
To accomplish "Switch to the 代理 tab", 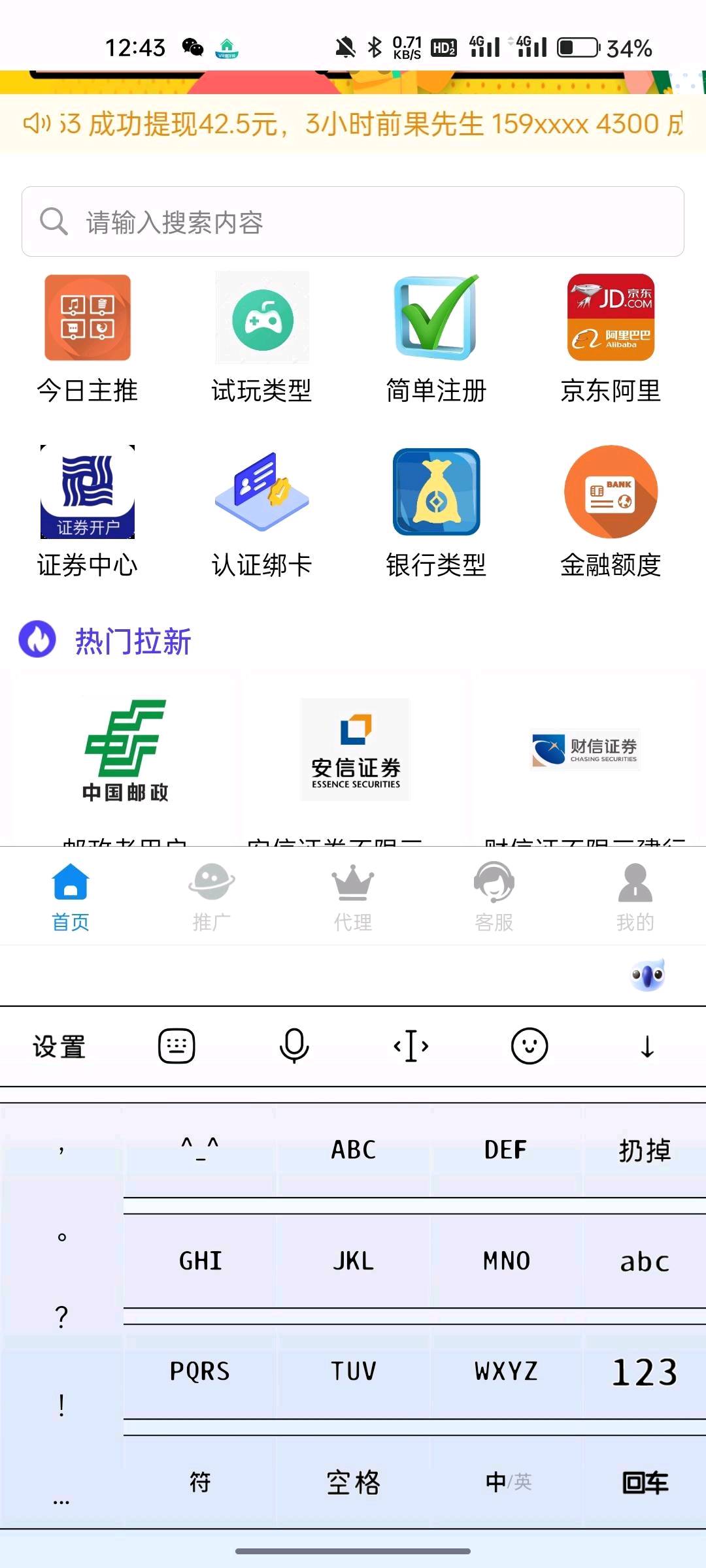I will click(x=353, y=896).
